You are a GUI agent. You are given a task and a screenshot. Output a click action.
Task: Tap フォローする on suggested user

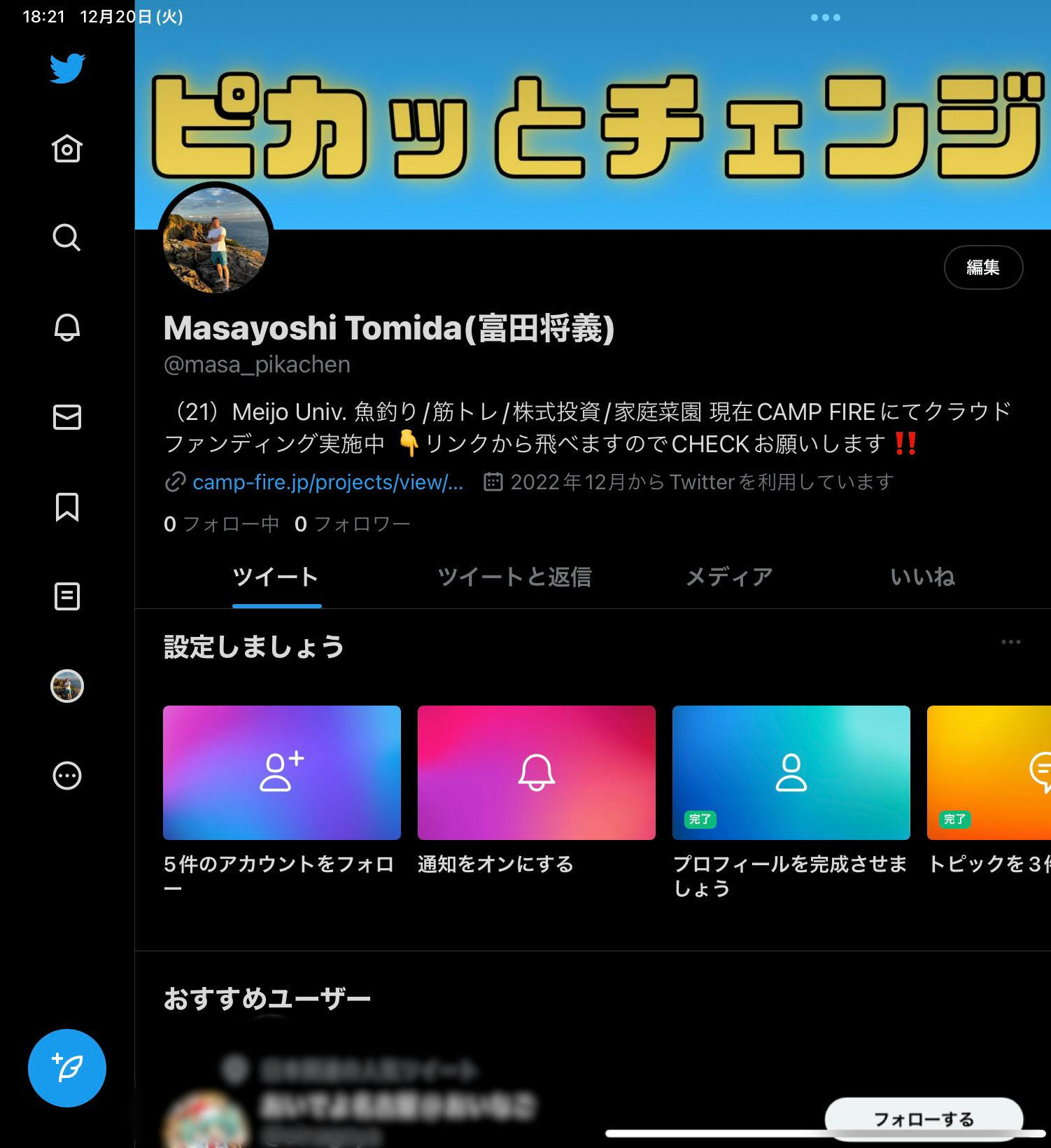pos(924,1119)
